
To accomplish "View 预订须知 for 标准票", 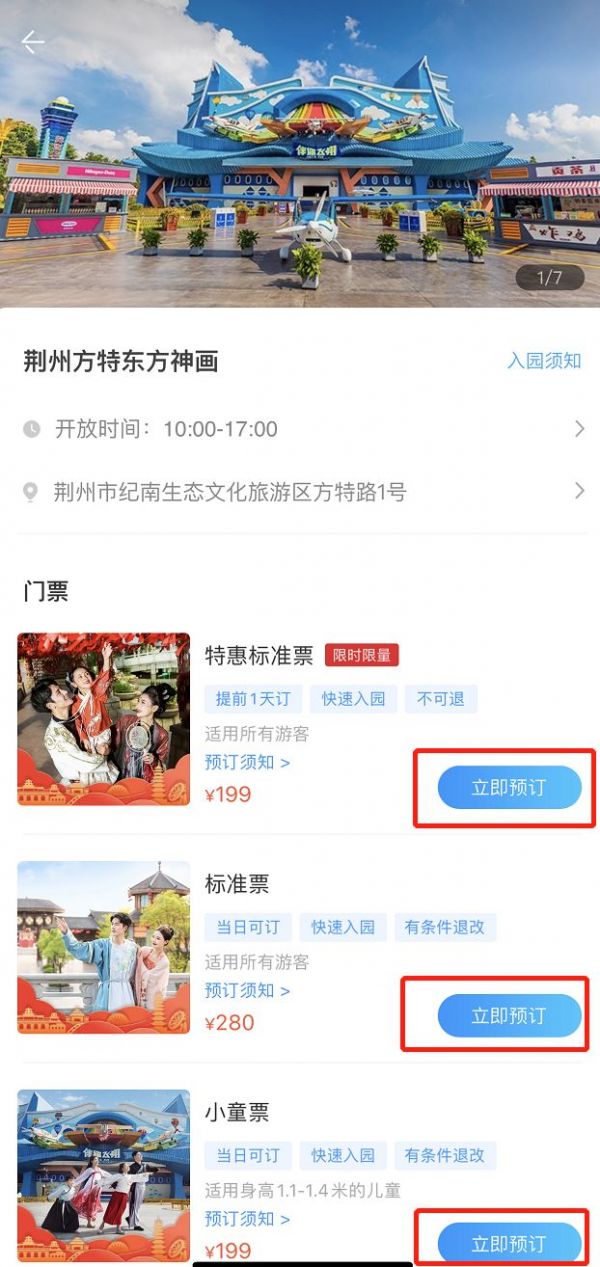I will pyautogui.click(x=247, y=991).
